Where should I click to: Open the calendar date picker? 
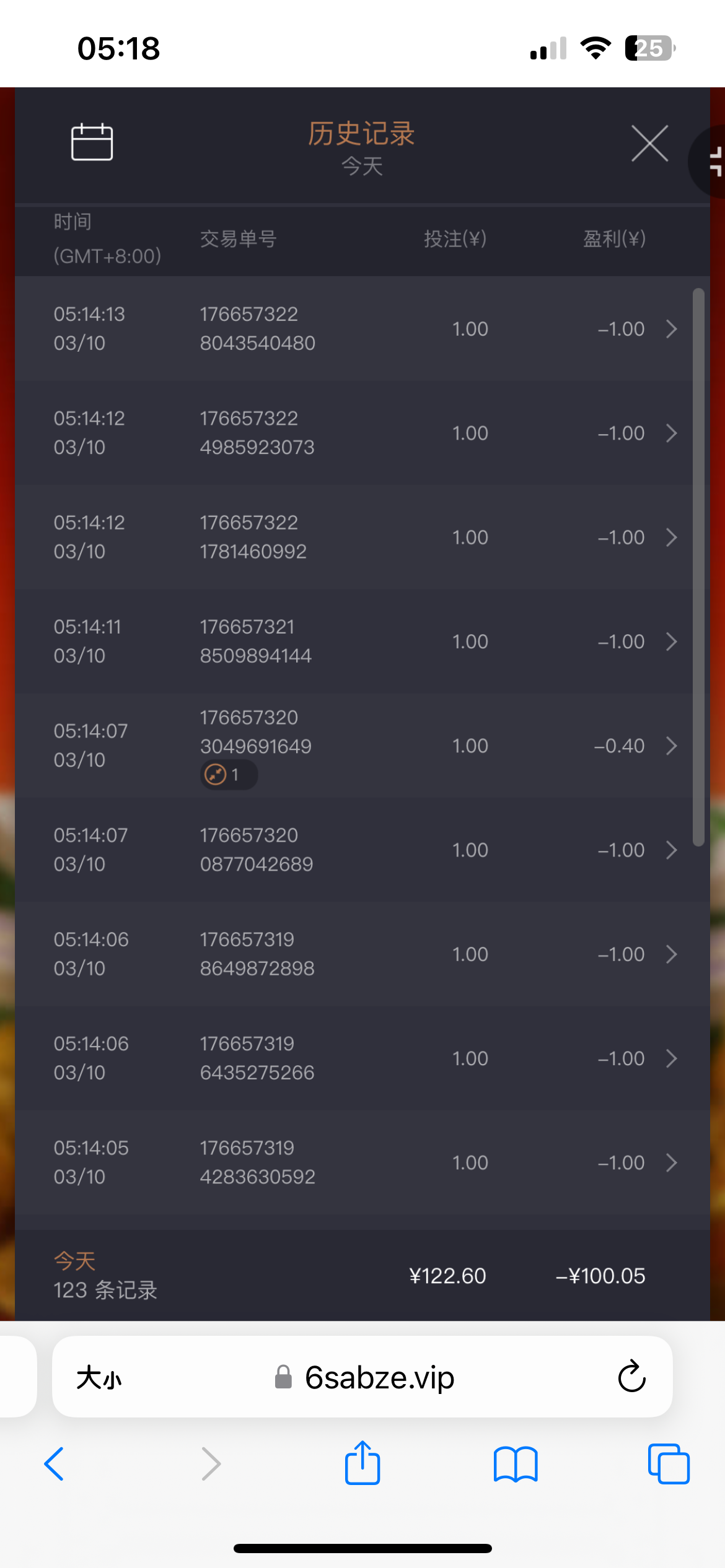tap(92, 142)
